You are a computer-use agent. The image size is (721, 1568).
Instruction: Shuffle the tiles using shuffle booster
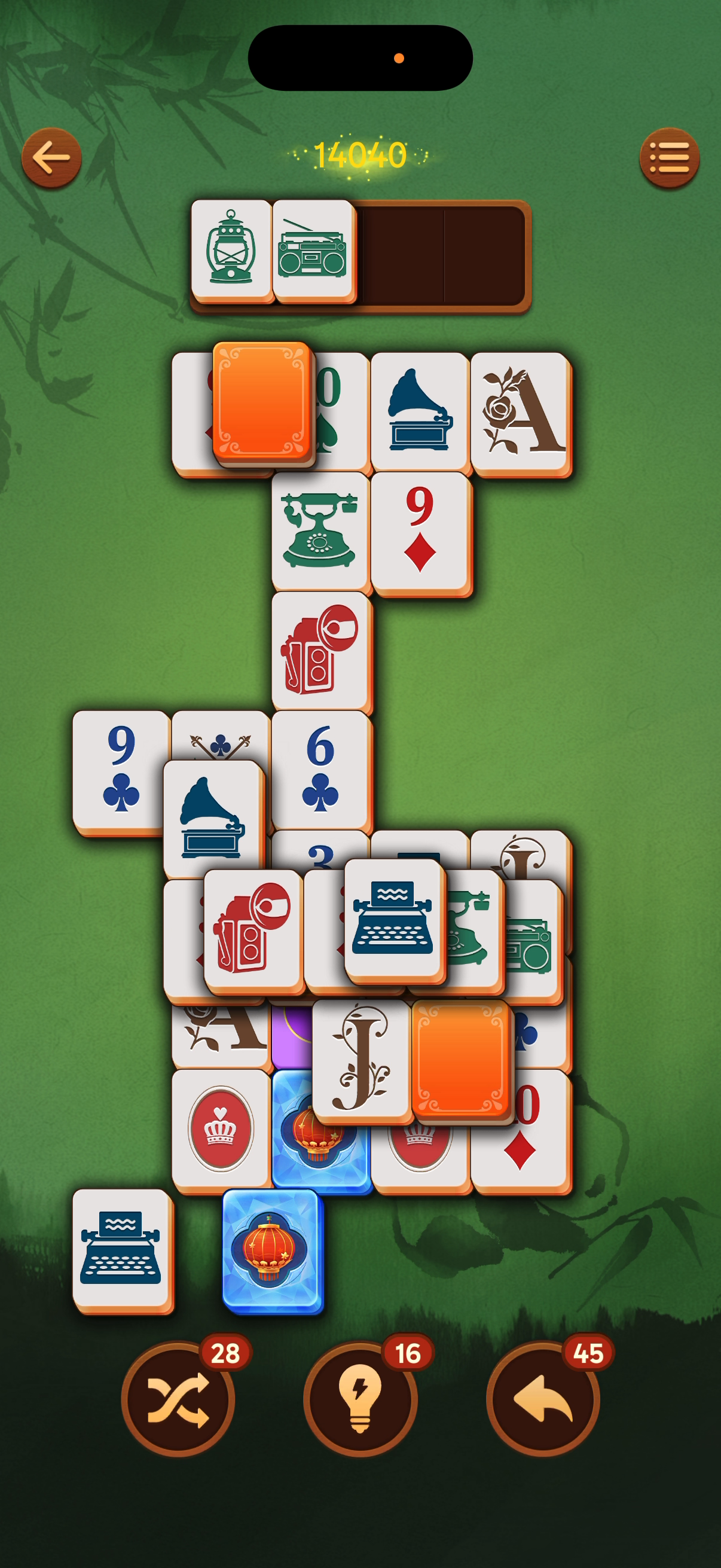[x=178, y=1398]
